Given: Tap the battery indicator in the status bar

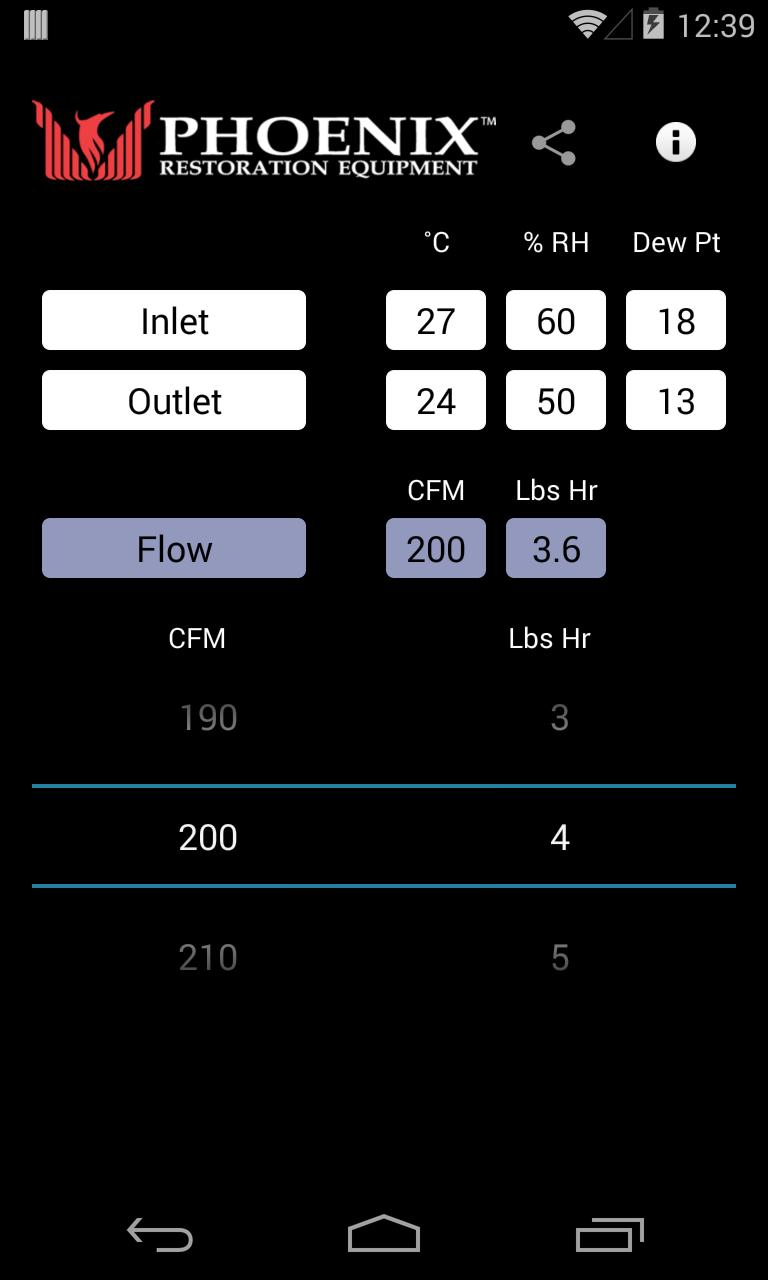Looking at the screenshot, I should point(652,25).
